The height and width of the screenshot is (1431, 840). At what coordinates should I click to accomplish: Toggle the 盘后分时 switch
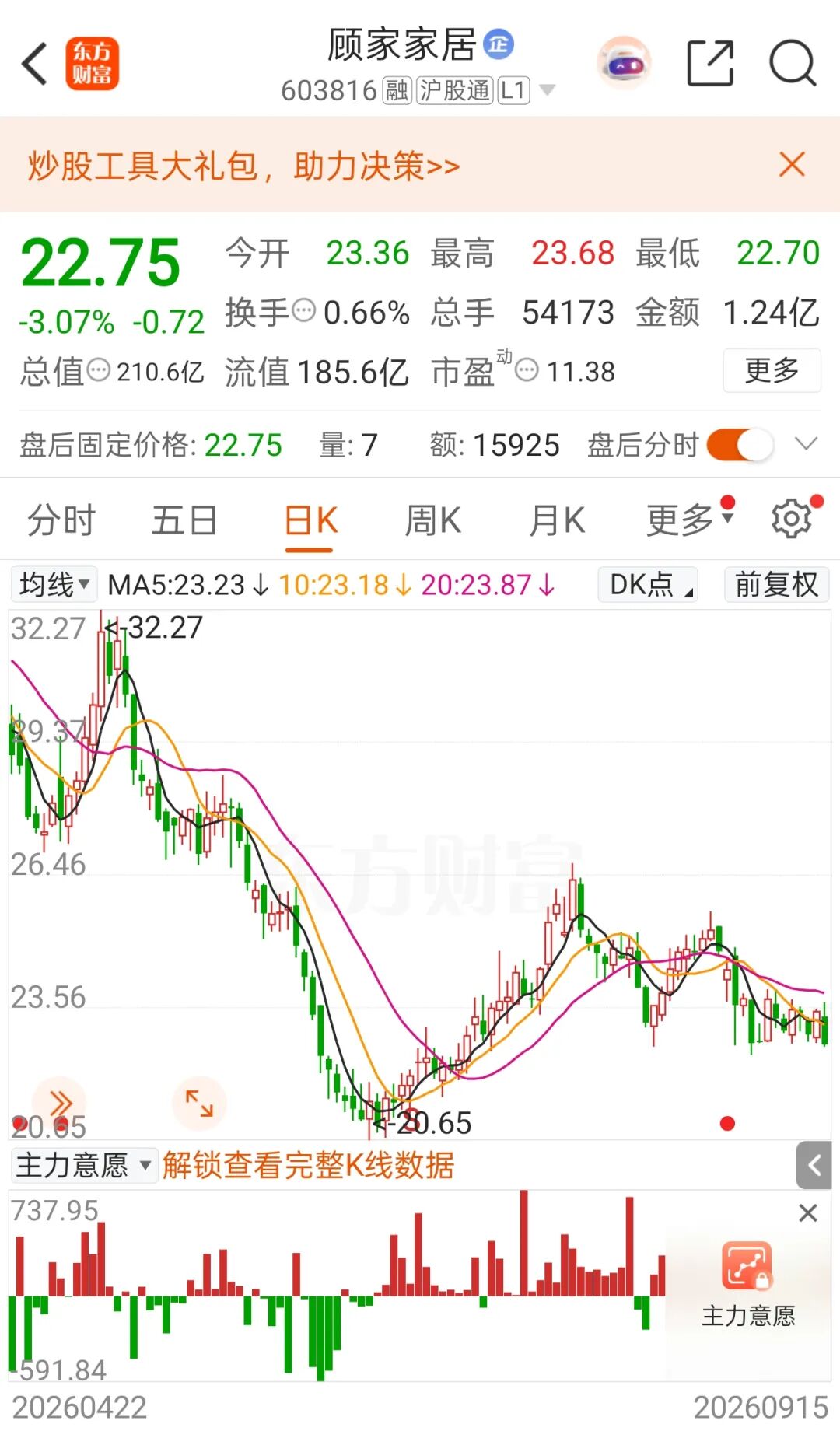[x=740, y=446]
